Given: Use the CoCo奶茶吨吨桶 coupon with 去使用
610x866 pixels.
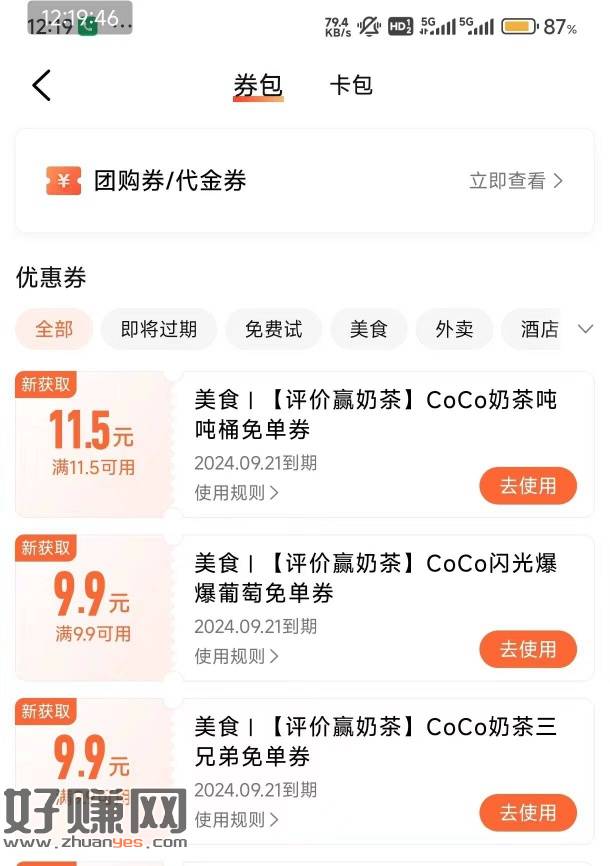Looking at the screenshot, I should tap(528, 486).
